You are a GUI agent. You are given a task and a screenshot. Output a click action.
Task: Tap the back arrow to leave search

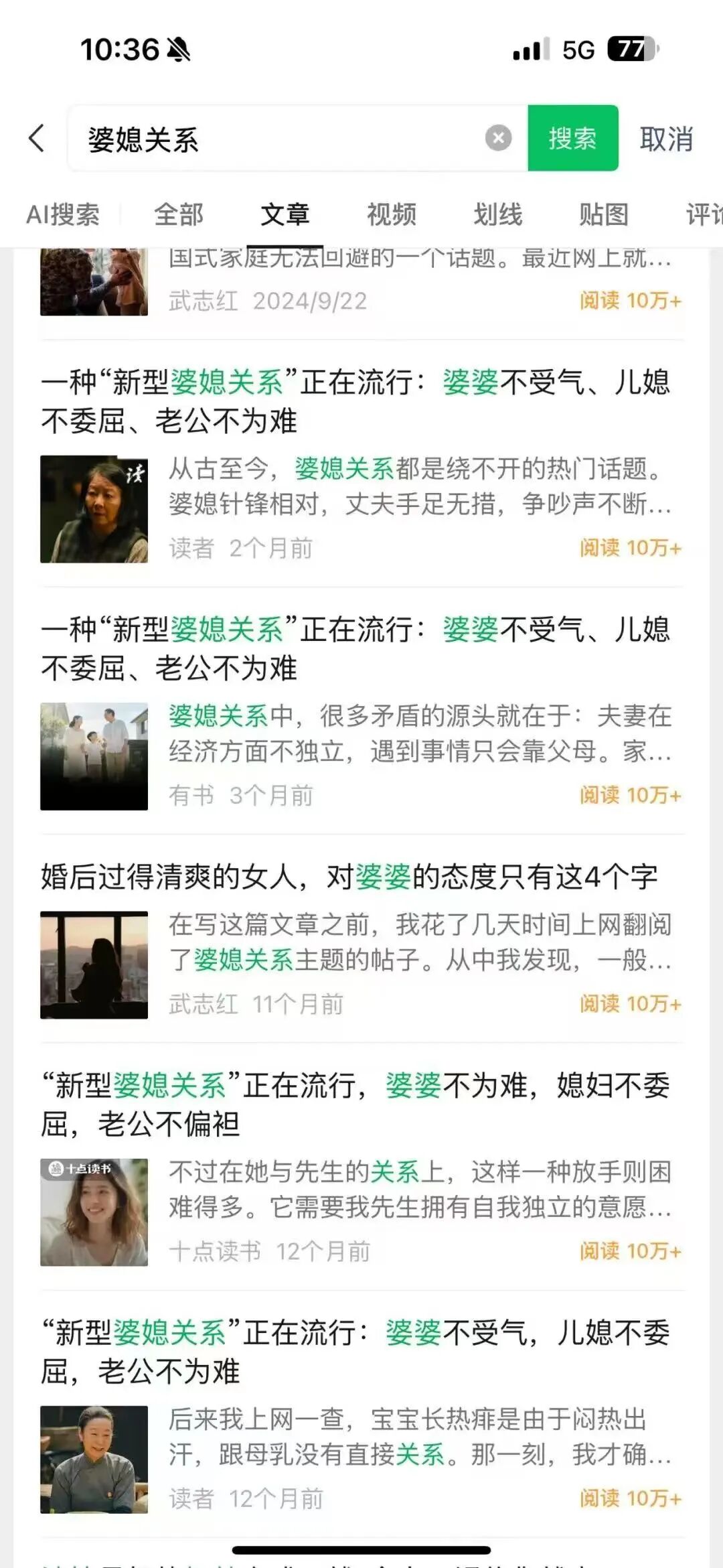(x=37, y=139)
